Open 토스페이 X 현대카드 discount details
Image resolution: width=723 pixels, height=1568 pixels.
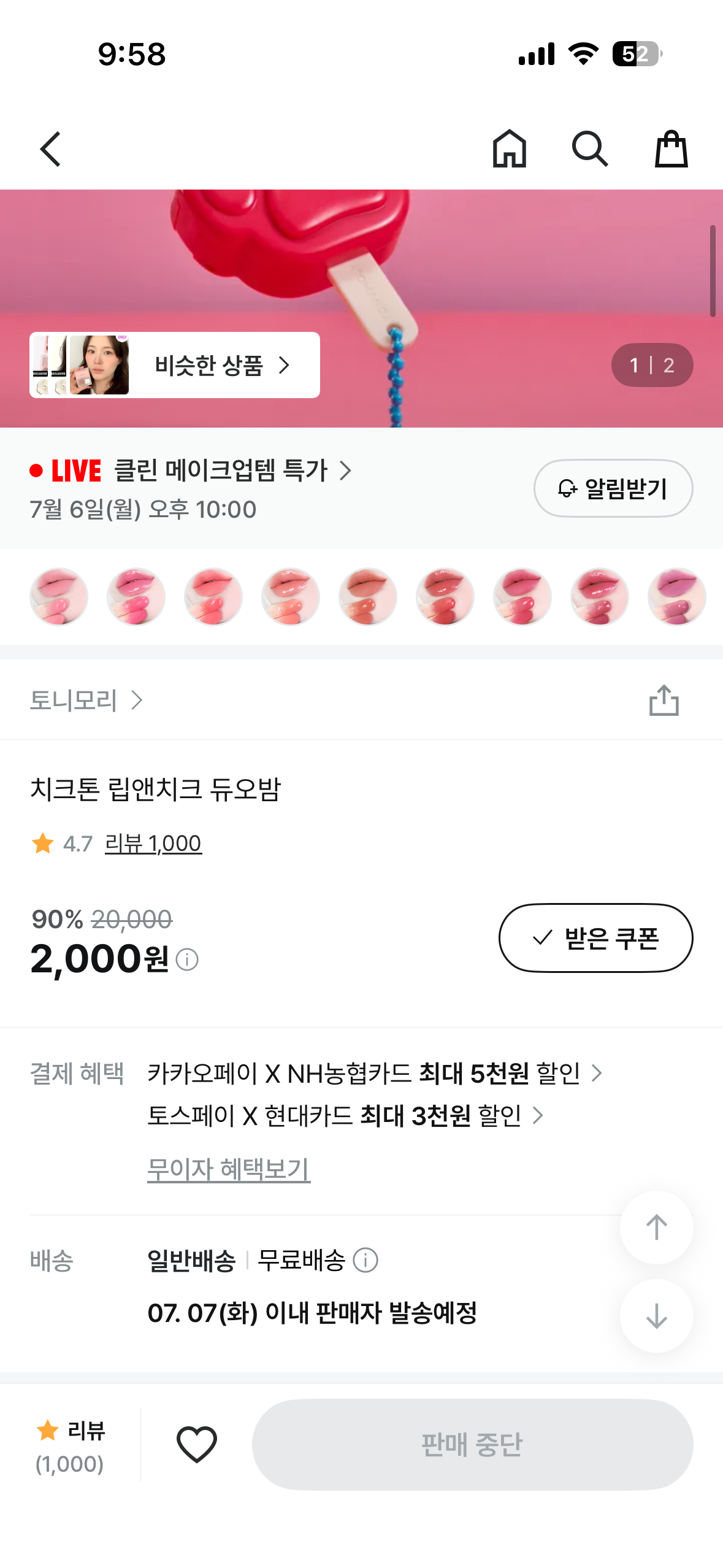[x=346, y=1115]
